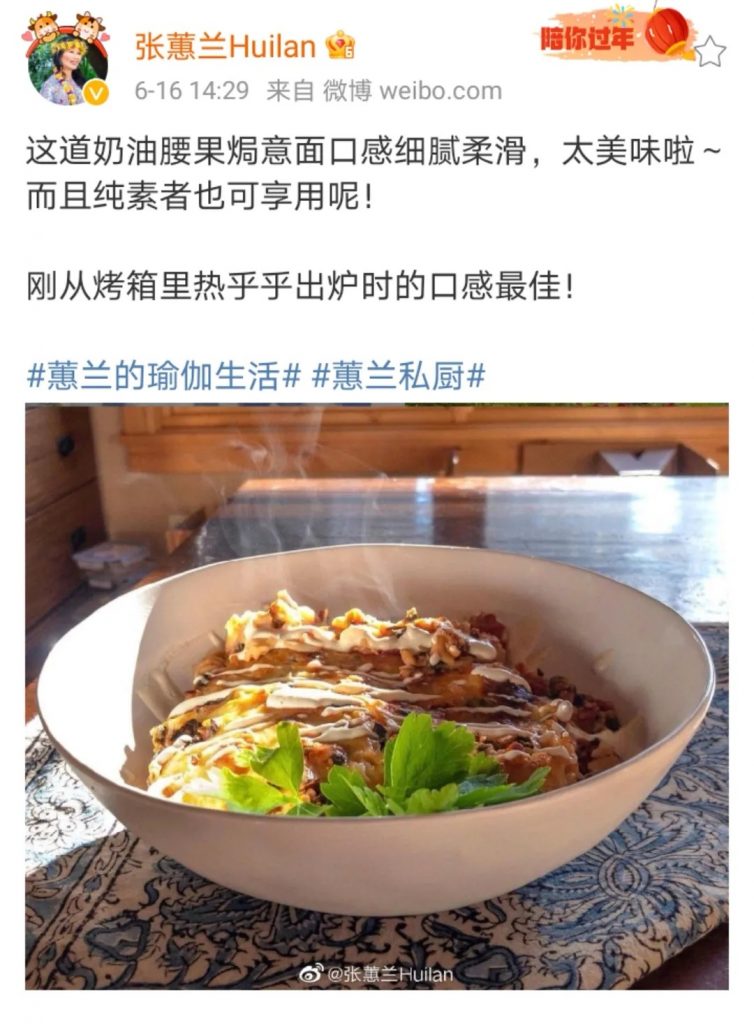
Task: Open the #蕙兰私厨# hashtag
Action: [398, 376]
